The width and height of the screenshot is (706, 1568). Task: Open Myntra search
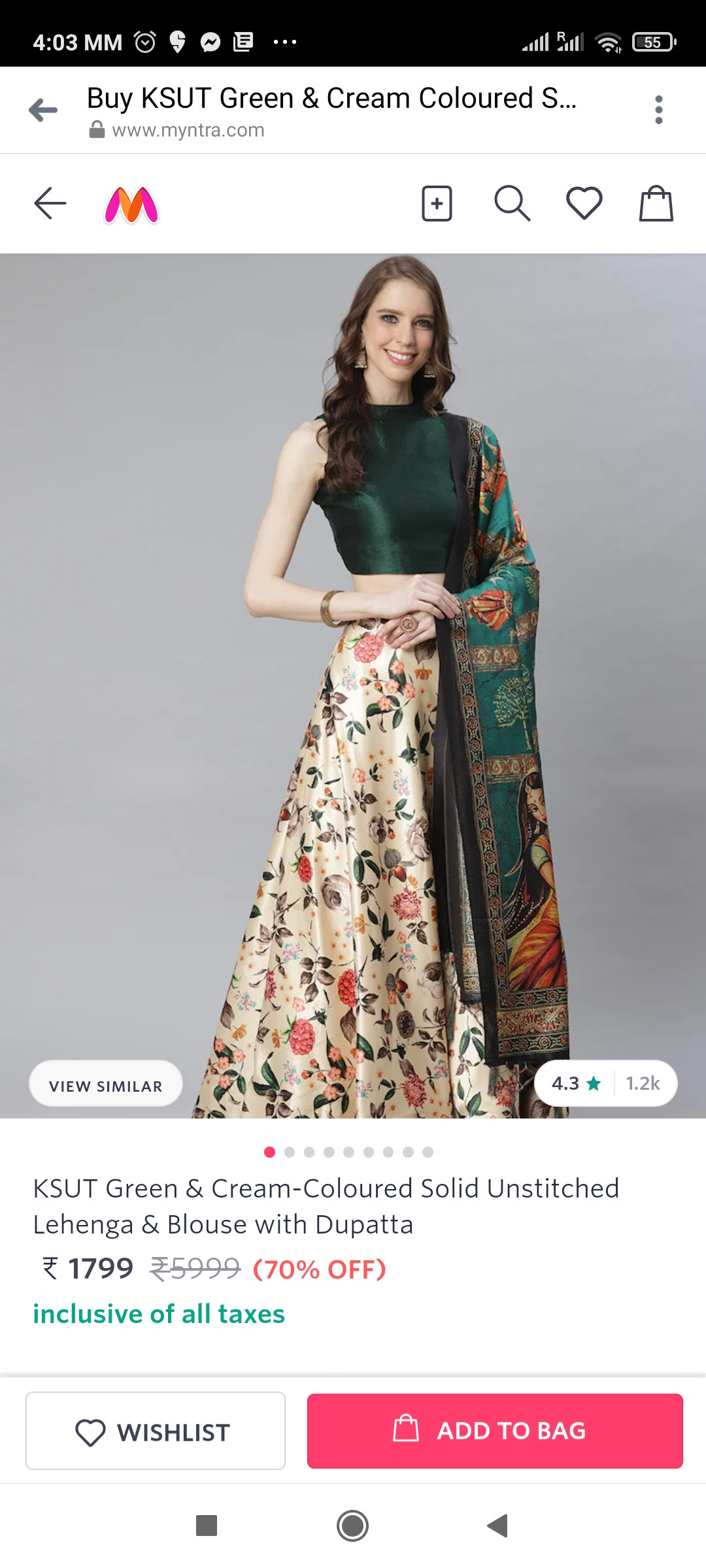[511, 204]
